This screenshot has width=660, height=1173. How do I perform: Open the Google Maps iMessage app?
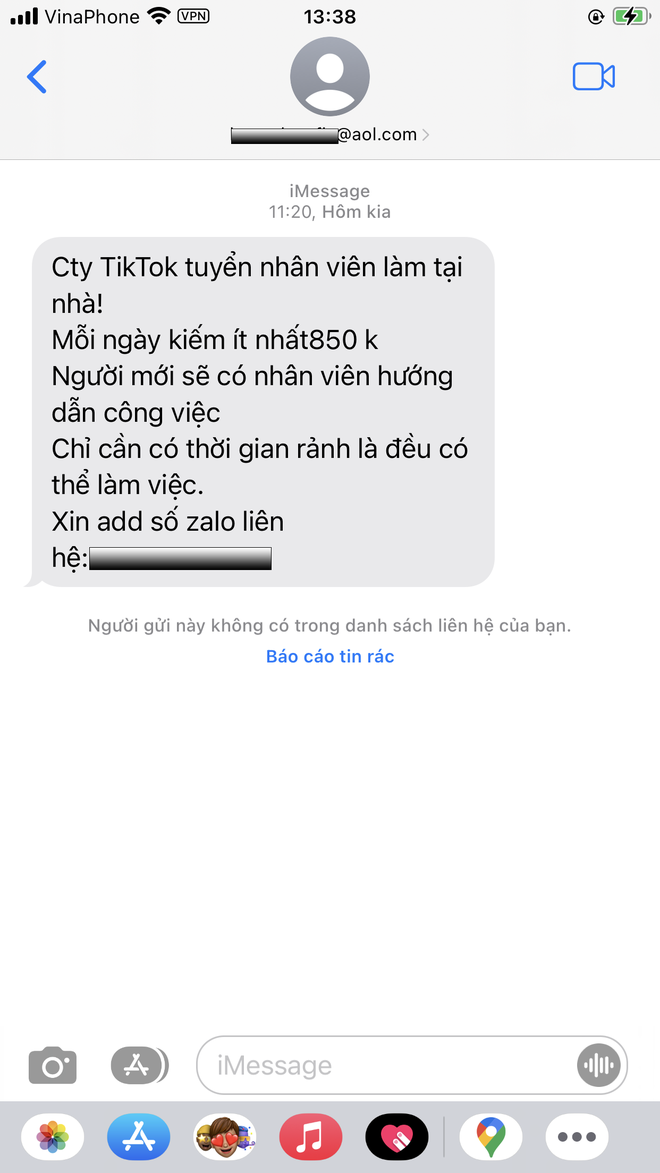click(491, 1136)
